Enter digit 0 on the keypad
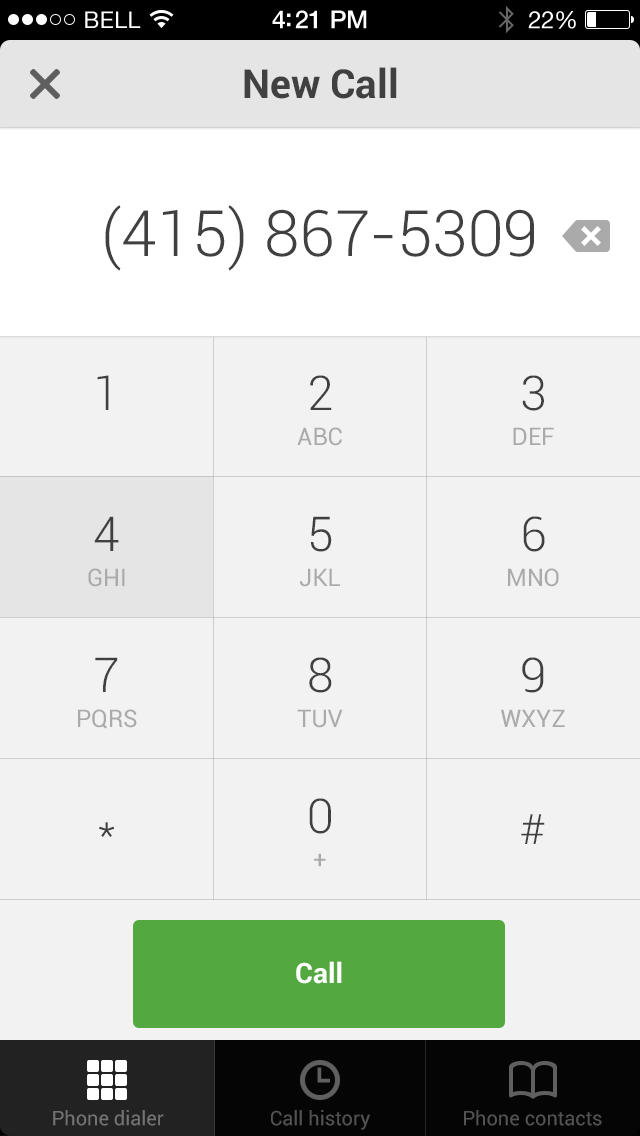The width and height of the screenshot is (640, 1136). click(320, 829)
